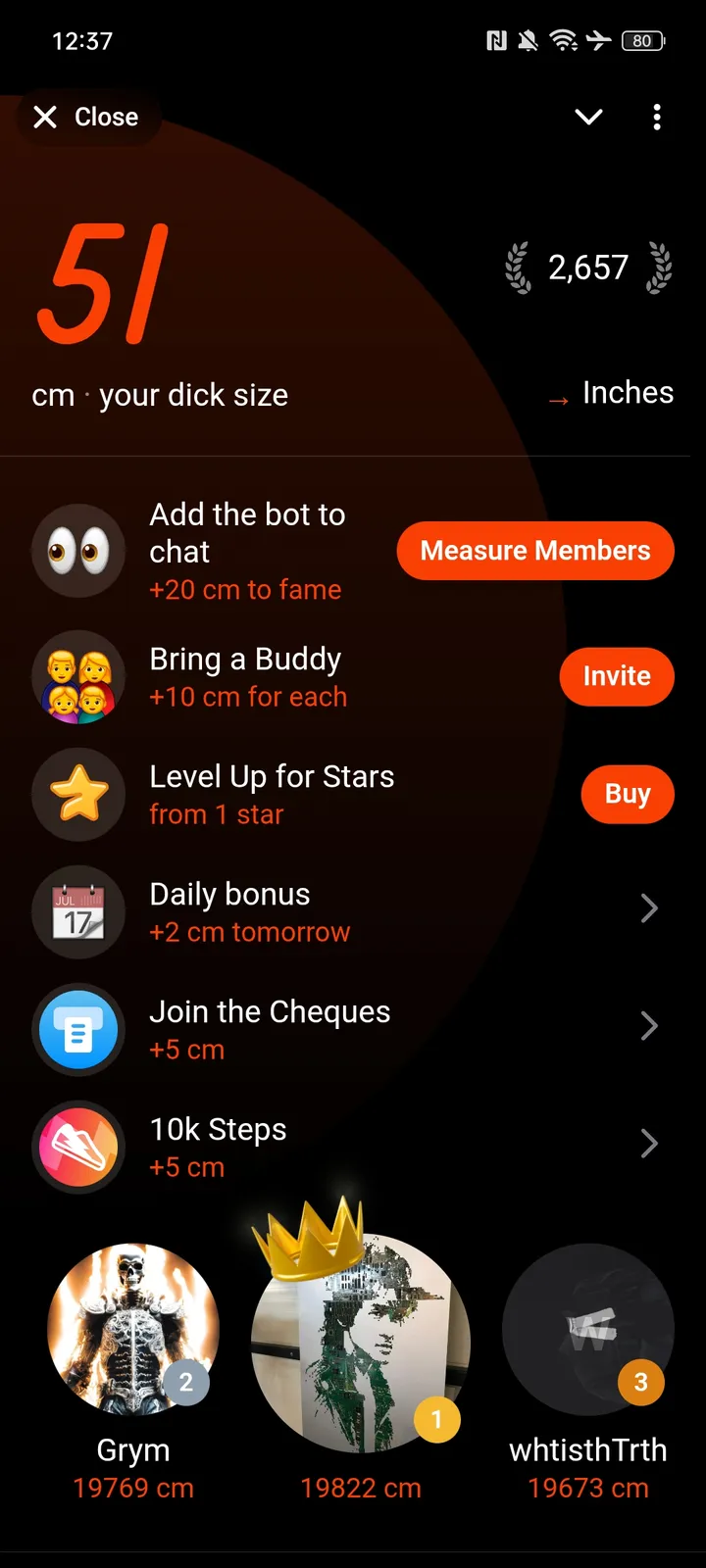This screenshot has width=706, height=1568.
Task: Open the three-dot overflow menu
Action: coord(657,118)
